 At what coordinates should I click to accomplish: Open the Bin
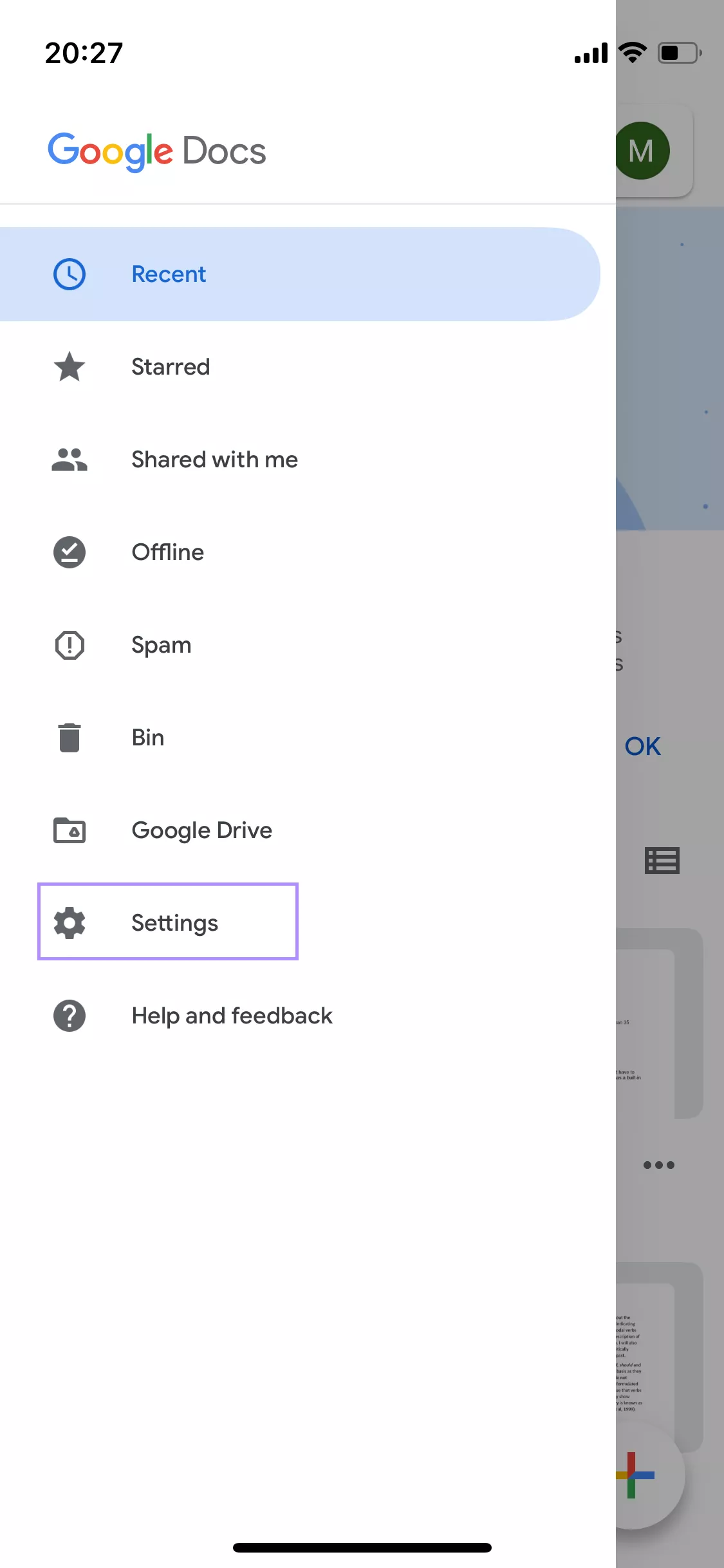147,738
